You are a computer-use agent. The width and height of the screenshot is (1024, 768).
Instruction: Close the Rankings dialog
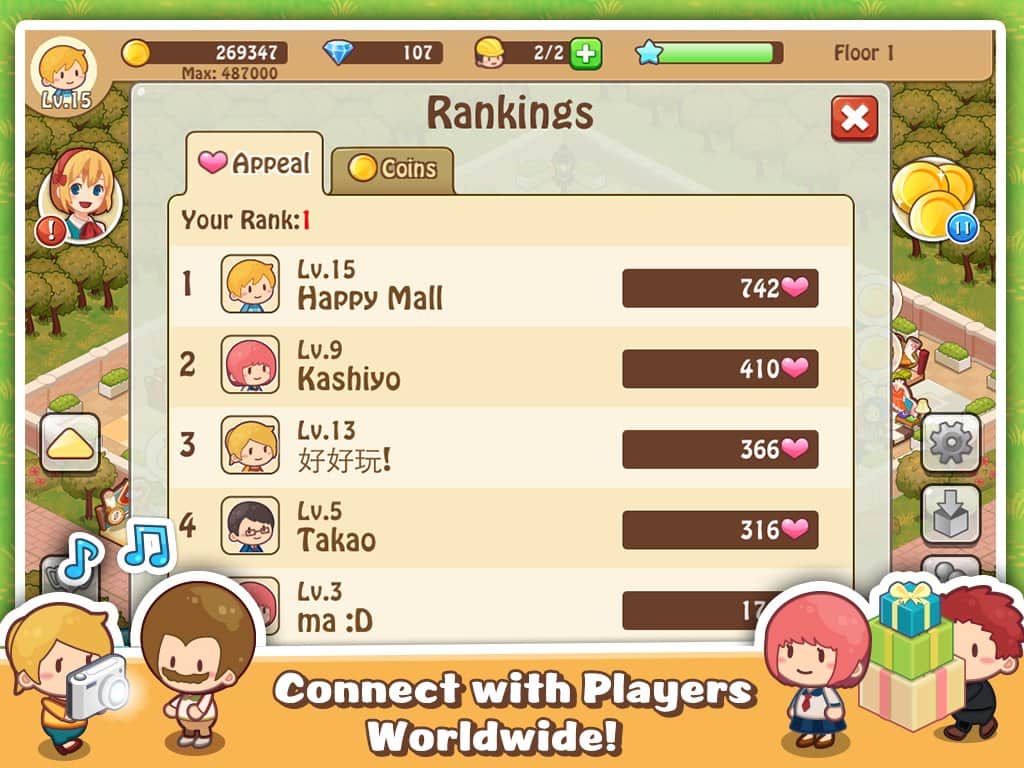coord(854,119)
